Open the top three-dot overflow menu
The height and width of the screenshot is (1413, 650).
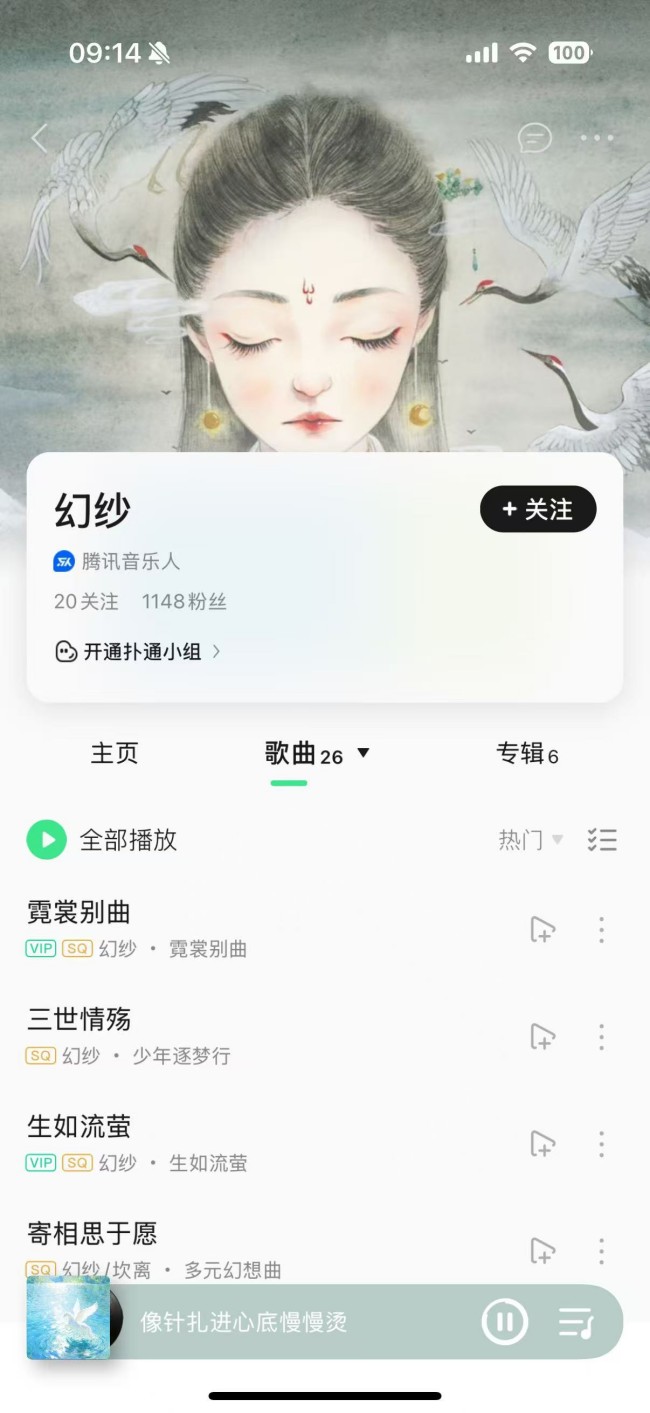tap(597, 138)
